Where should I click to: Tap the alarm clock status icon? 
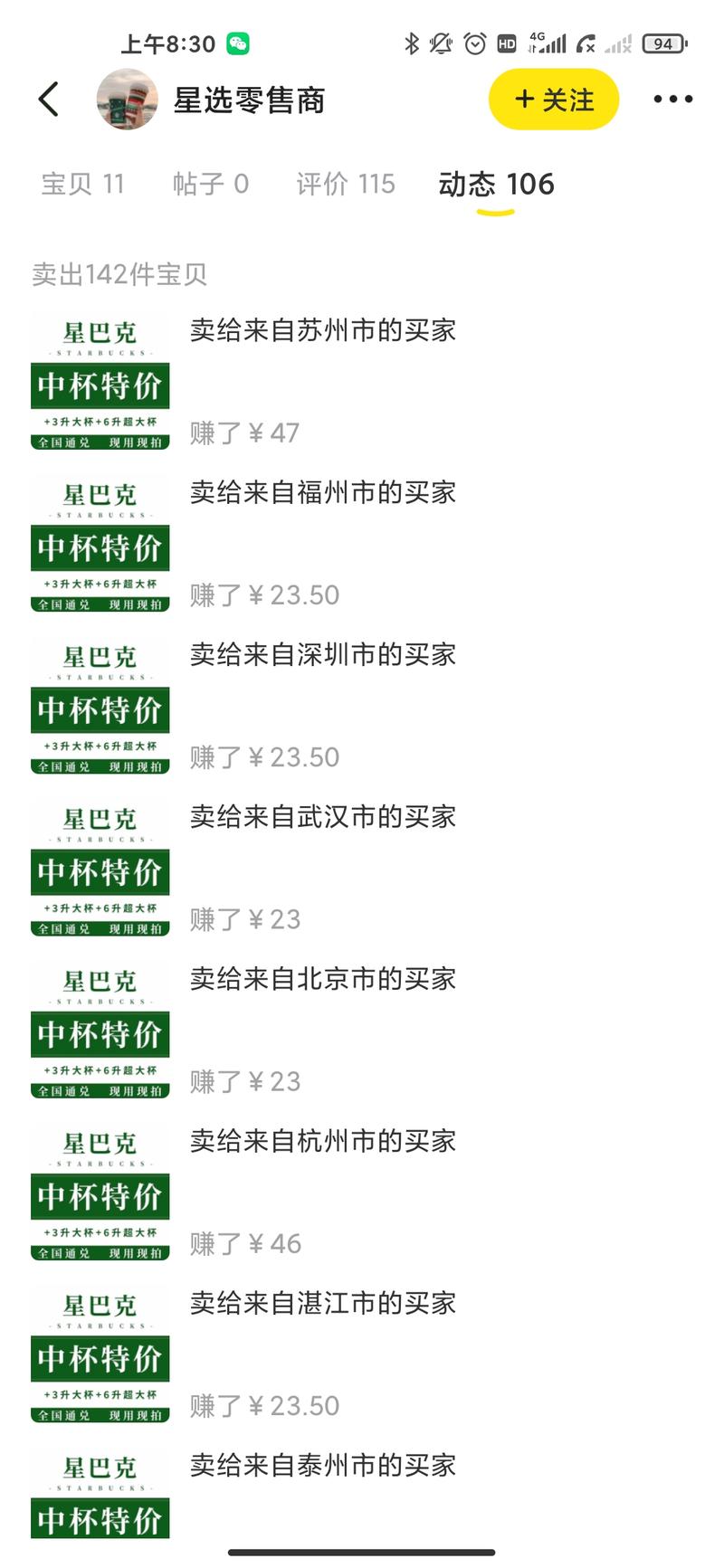click(472, 42)
